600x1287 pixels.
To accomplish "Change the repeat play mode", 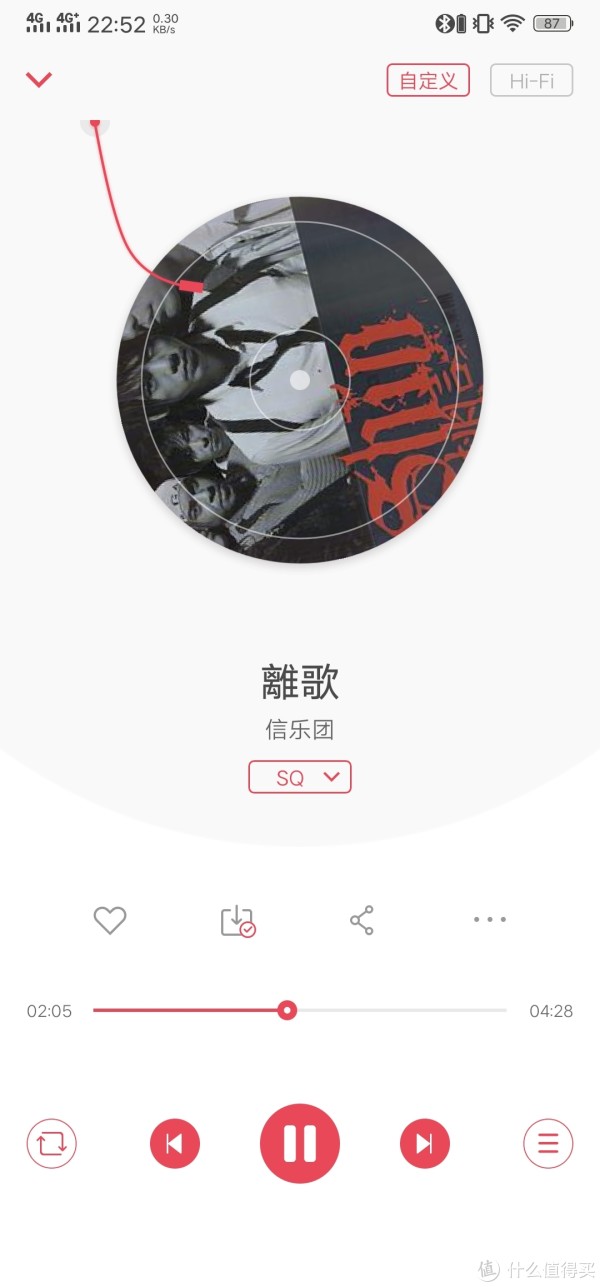I will 51,1143.
